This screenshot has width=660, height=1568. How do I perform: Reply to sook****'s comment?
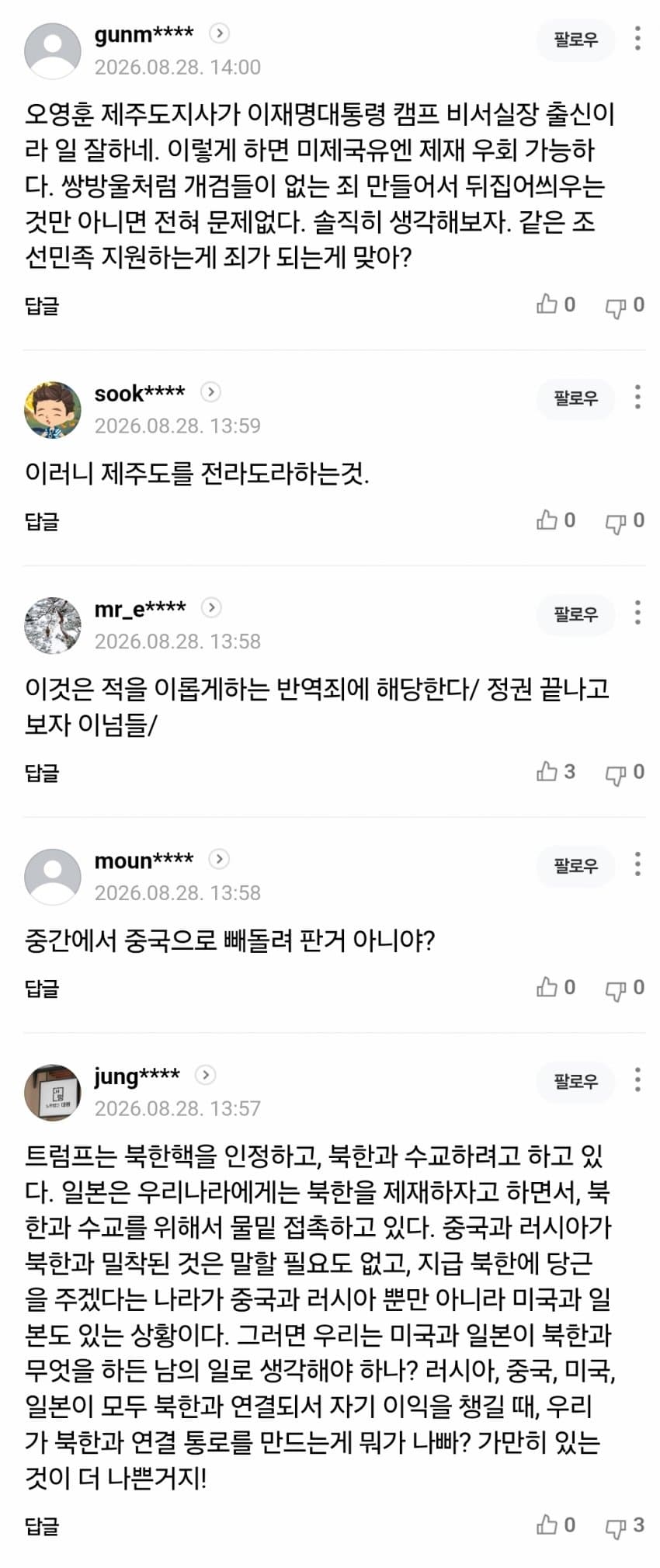tap(42, 521)
